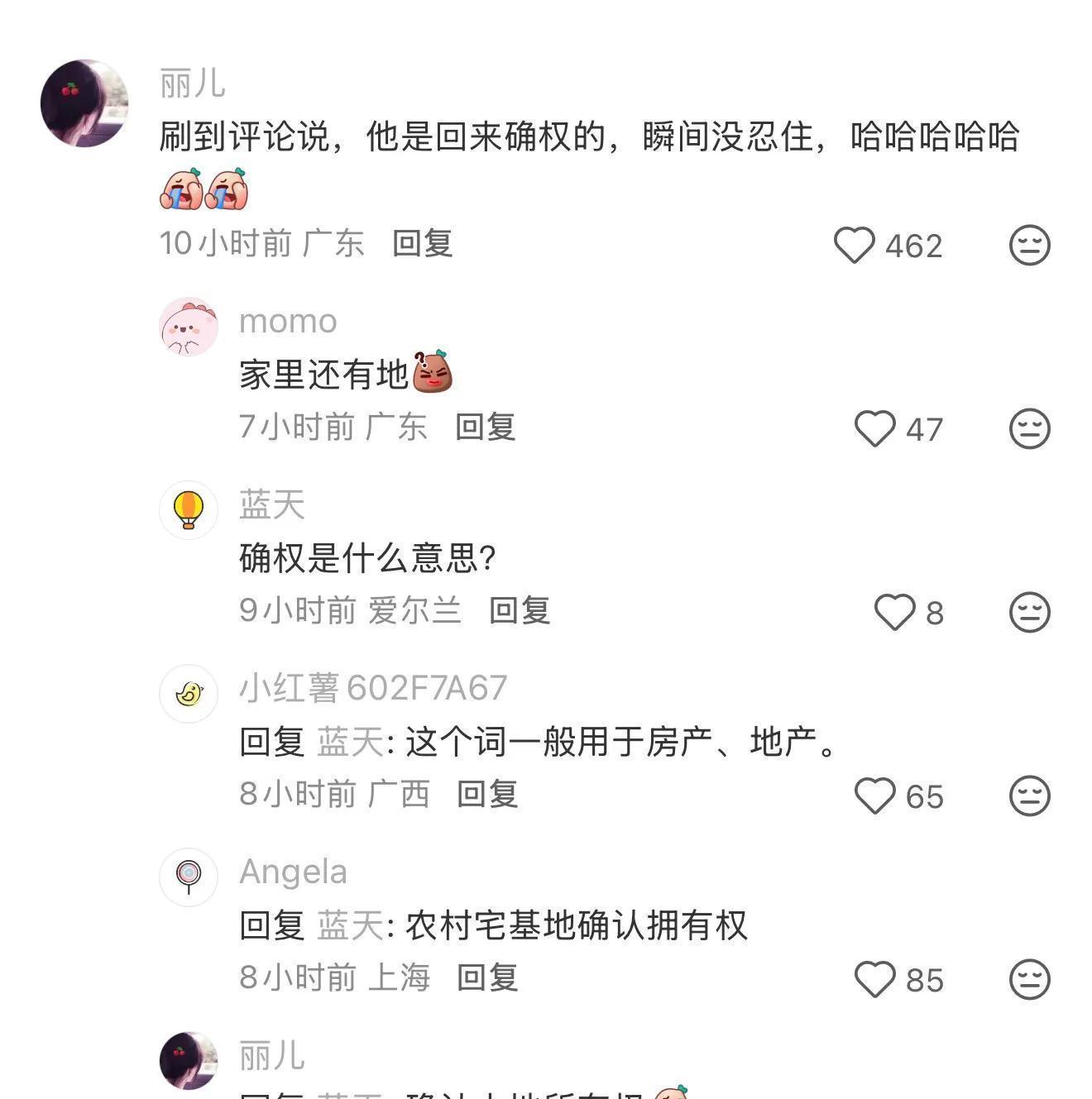Like 蓝天's question 确权是什么意思
Viewport: 1092px width, 1099px height.
[x=894, y=613]
